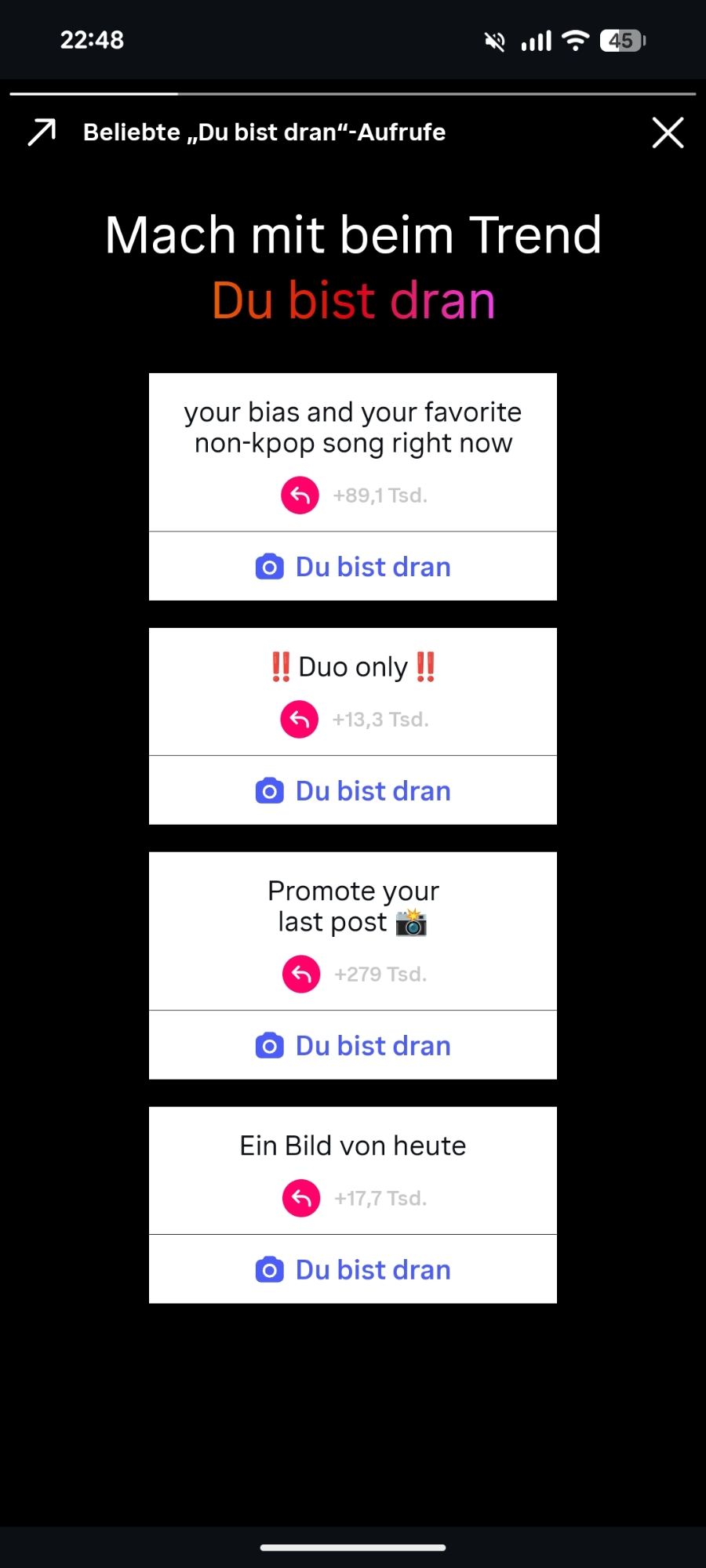Open the arrow icon beside Beliebte Aufrufe

pos(42,132)
